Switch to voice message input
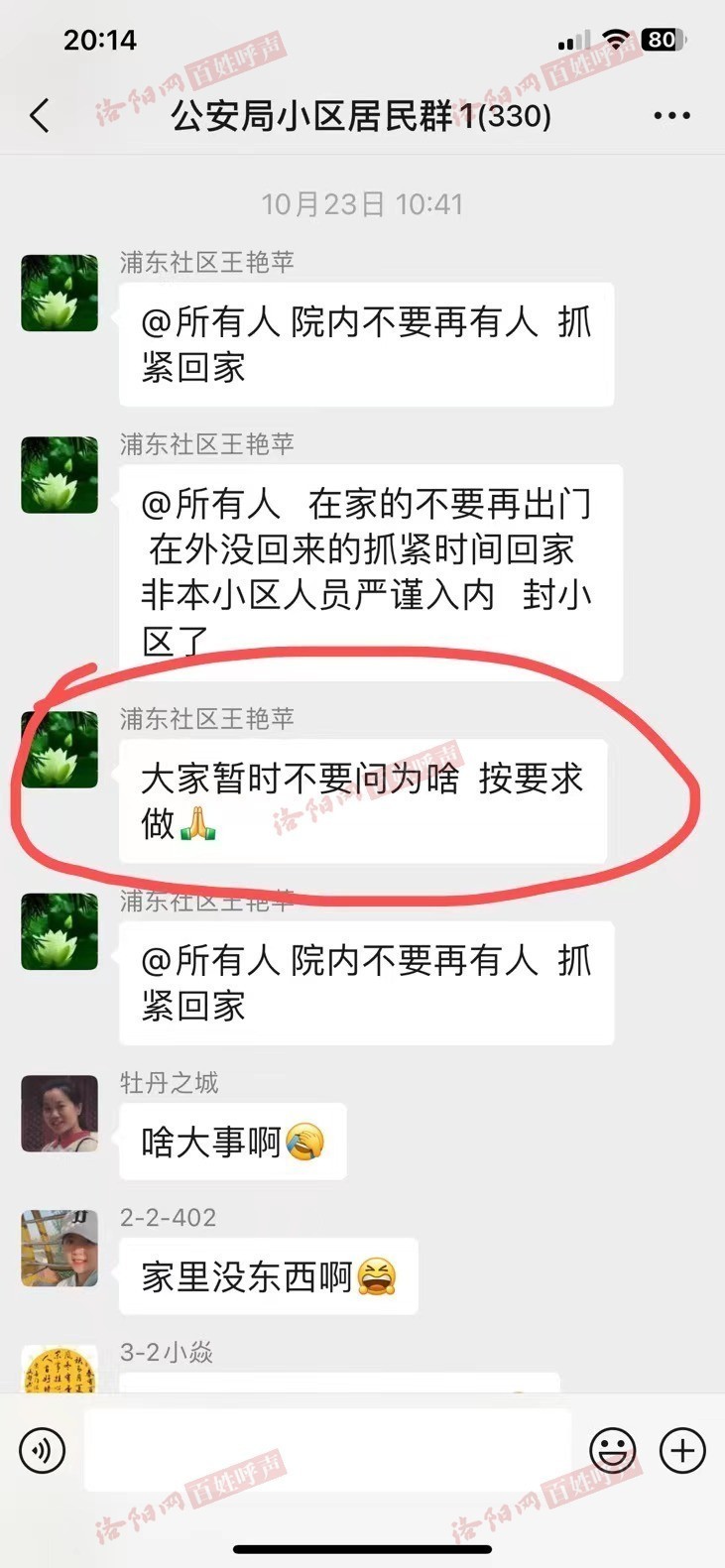The width and height of the screenshot is (725, 1568). (x=43, y=1451)
